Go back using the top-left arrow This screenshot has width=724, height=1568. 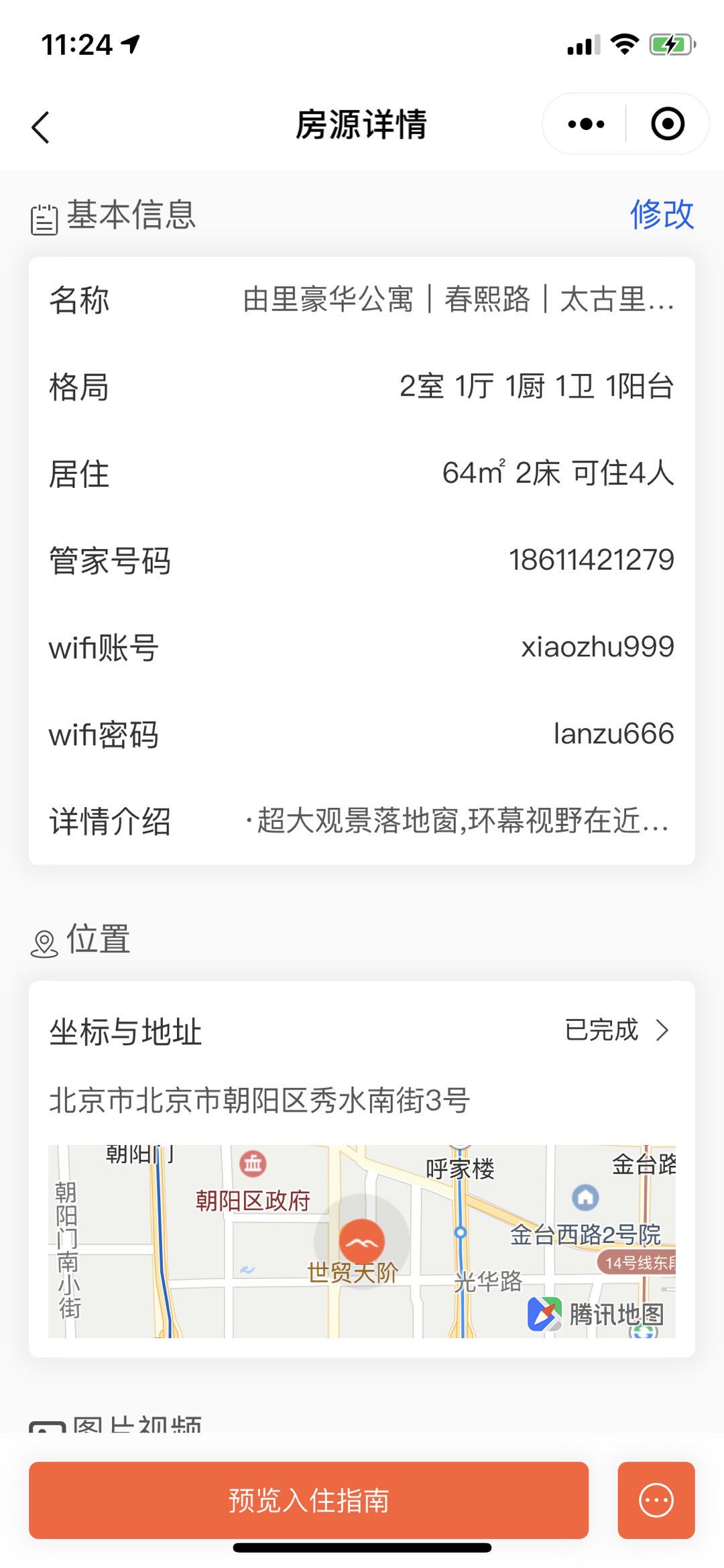coord(41,127)
